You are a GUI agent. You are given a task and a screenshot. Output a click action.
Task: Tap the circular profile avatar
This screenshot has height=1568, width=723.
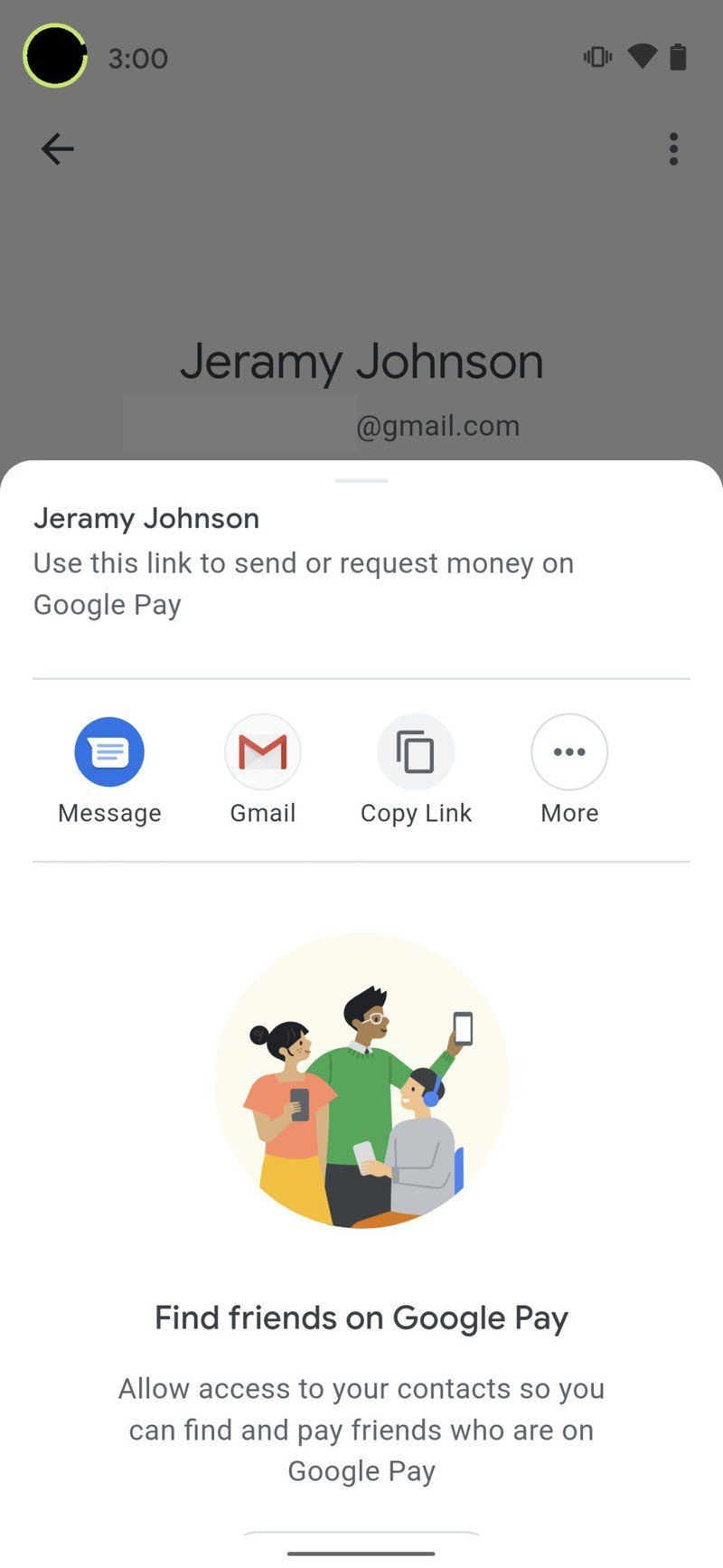[54, 56]
